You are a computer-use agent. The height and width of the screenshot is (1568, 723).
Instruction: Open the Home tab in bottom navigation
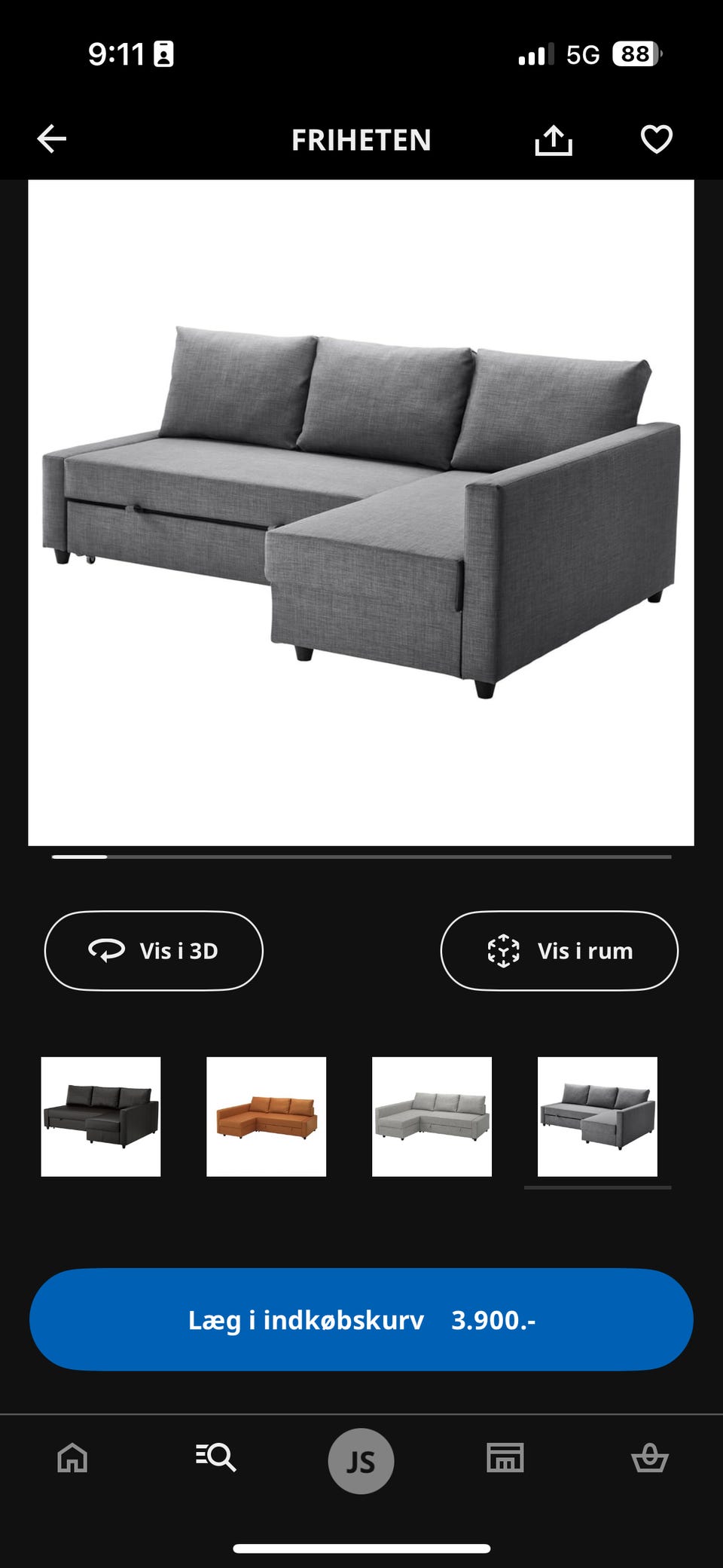coord(72,1459)
